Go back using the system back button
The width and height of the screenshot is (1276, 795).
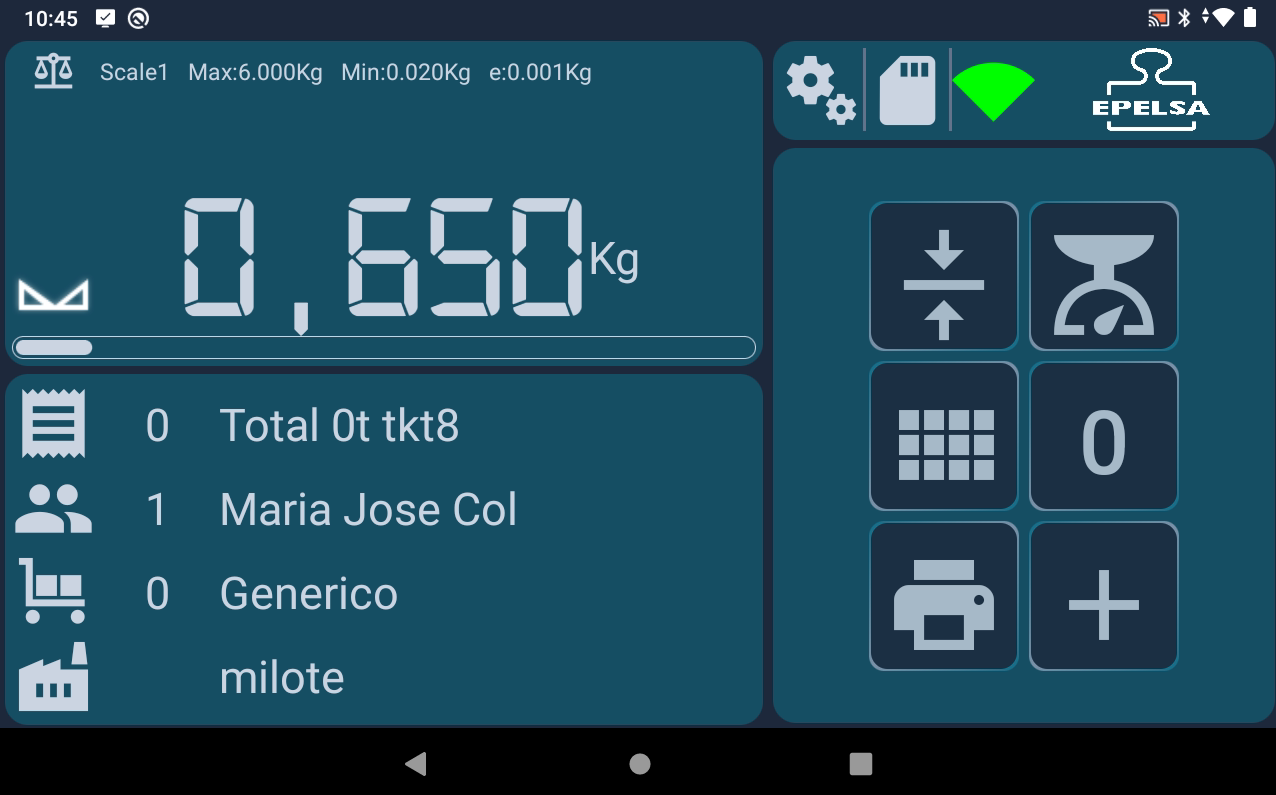[416, 764]
